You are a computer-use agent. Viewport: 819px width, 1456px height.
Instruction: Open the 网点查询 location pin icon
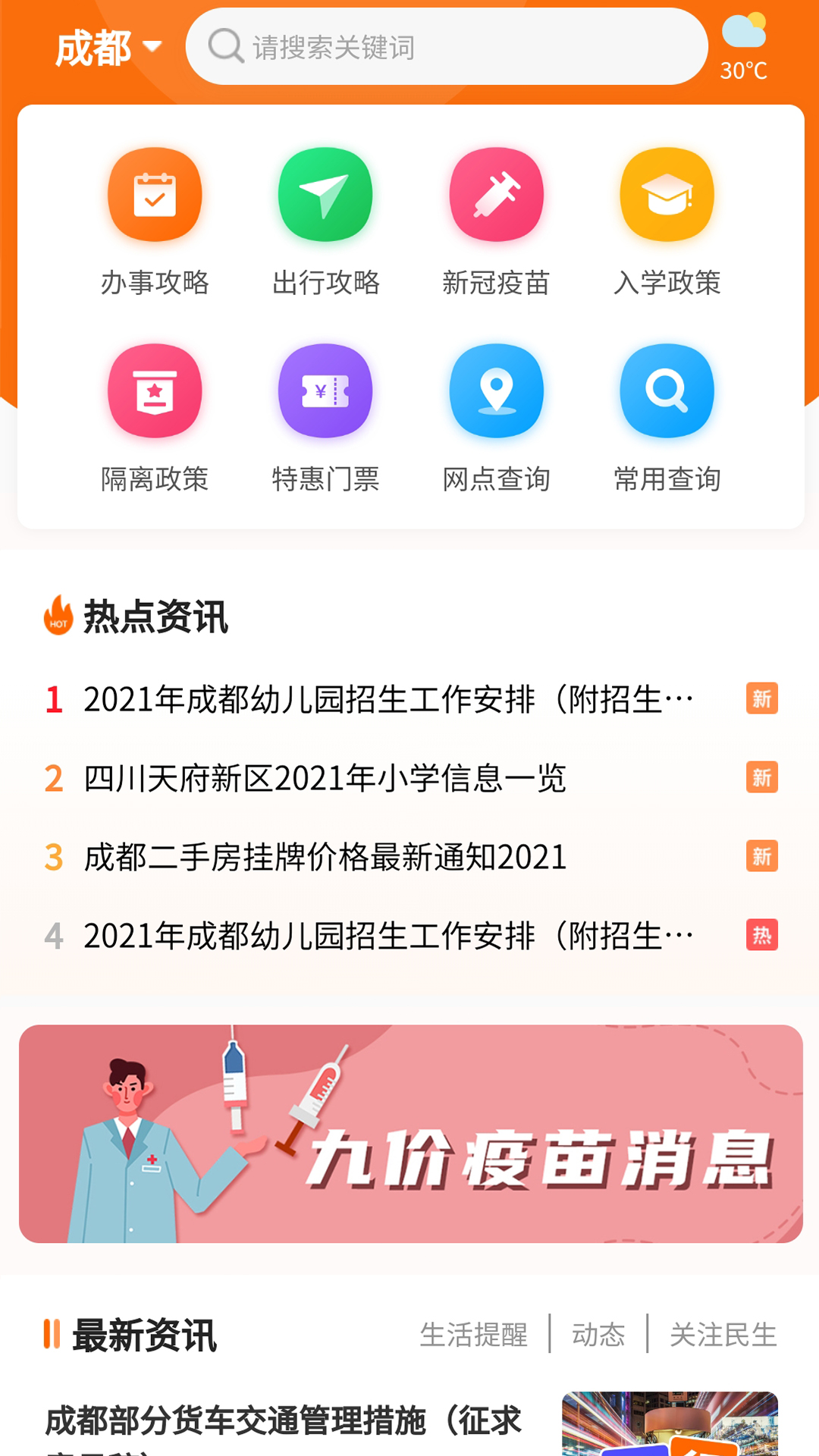pos(497,391)
